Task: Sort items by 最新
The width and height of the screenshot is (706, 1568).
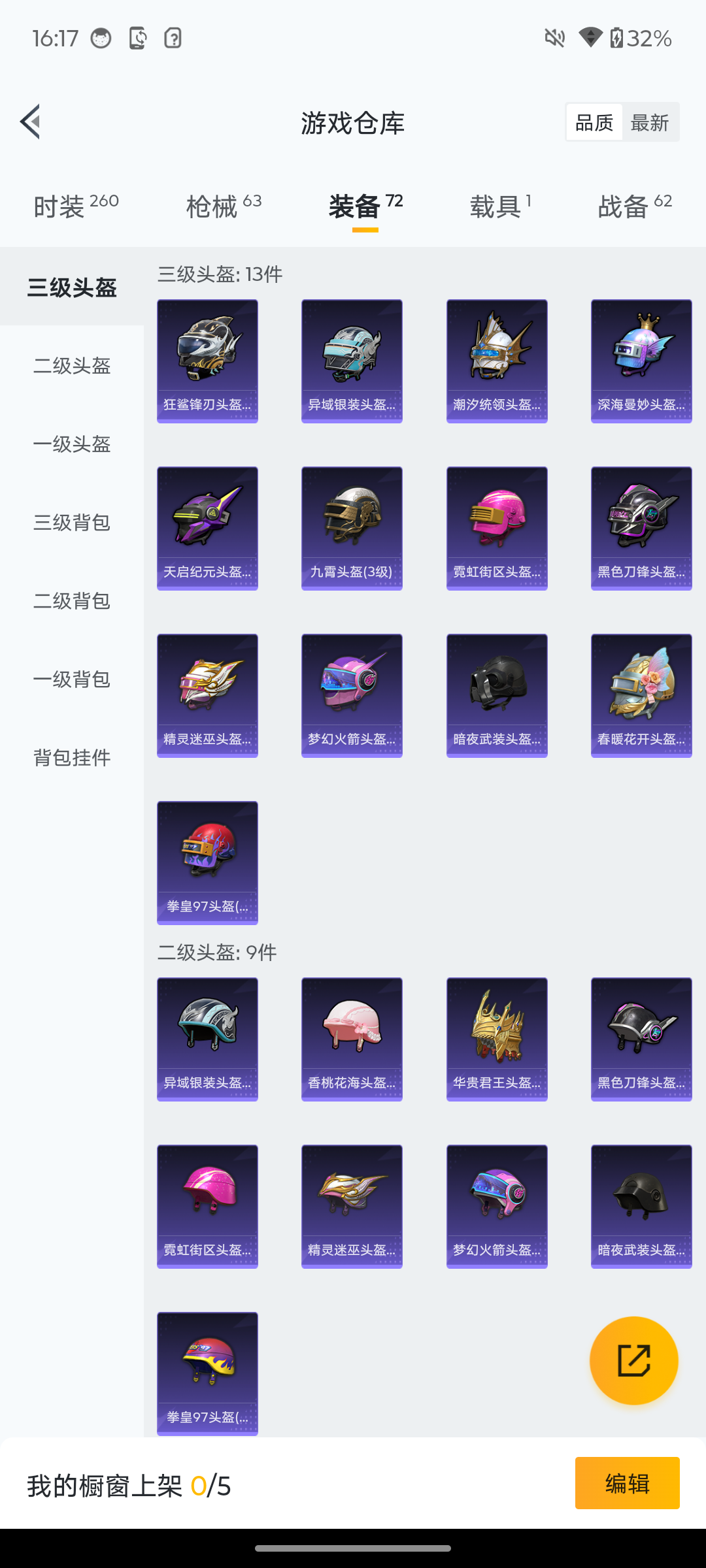Action: coord(650,122)
